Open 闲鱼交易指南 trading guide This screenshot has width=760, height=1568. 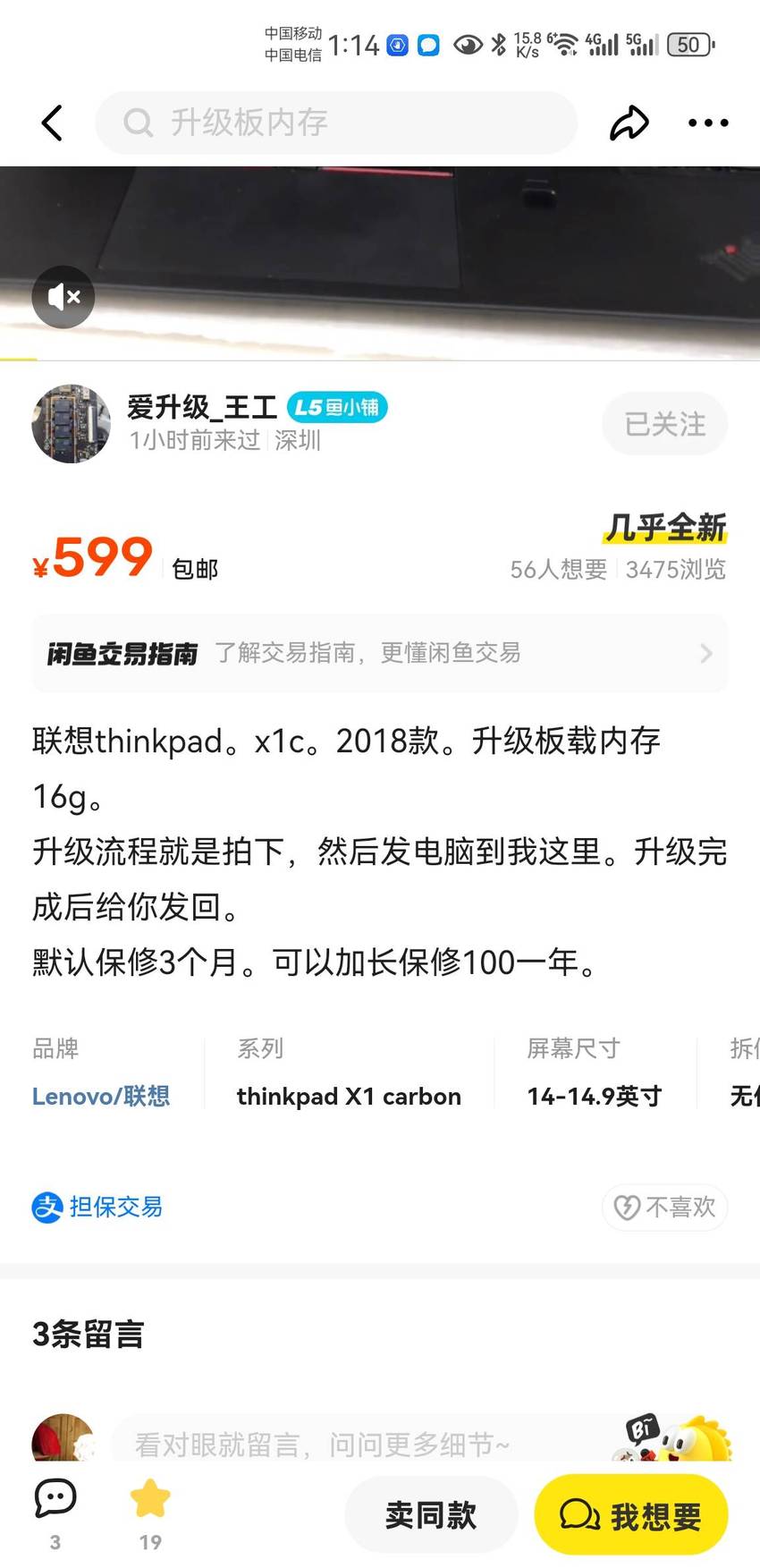click(x=380, y=653)
